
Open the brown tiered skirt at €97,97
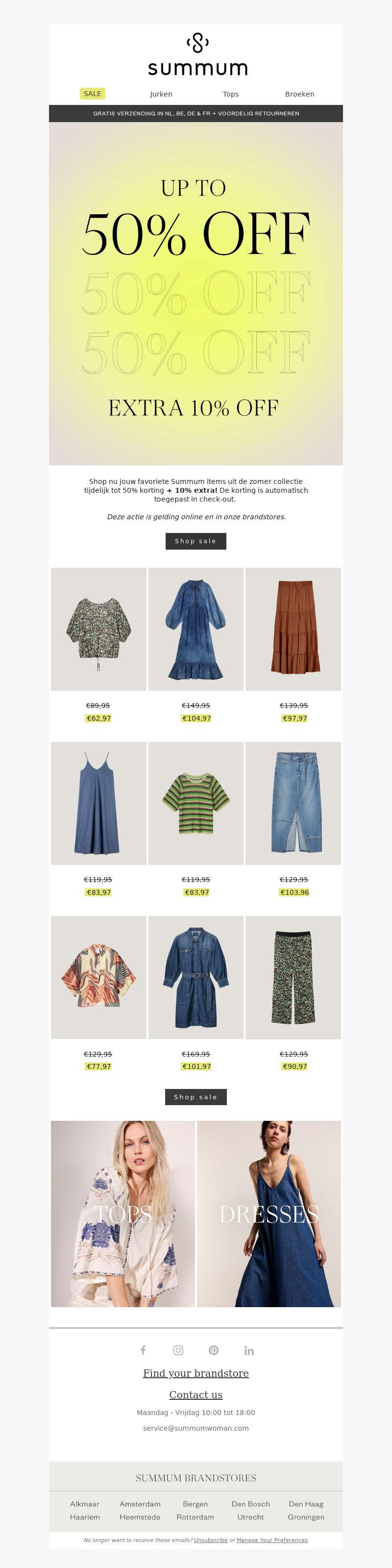point(294,630)
